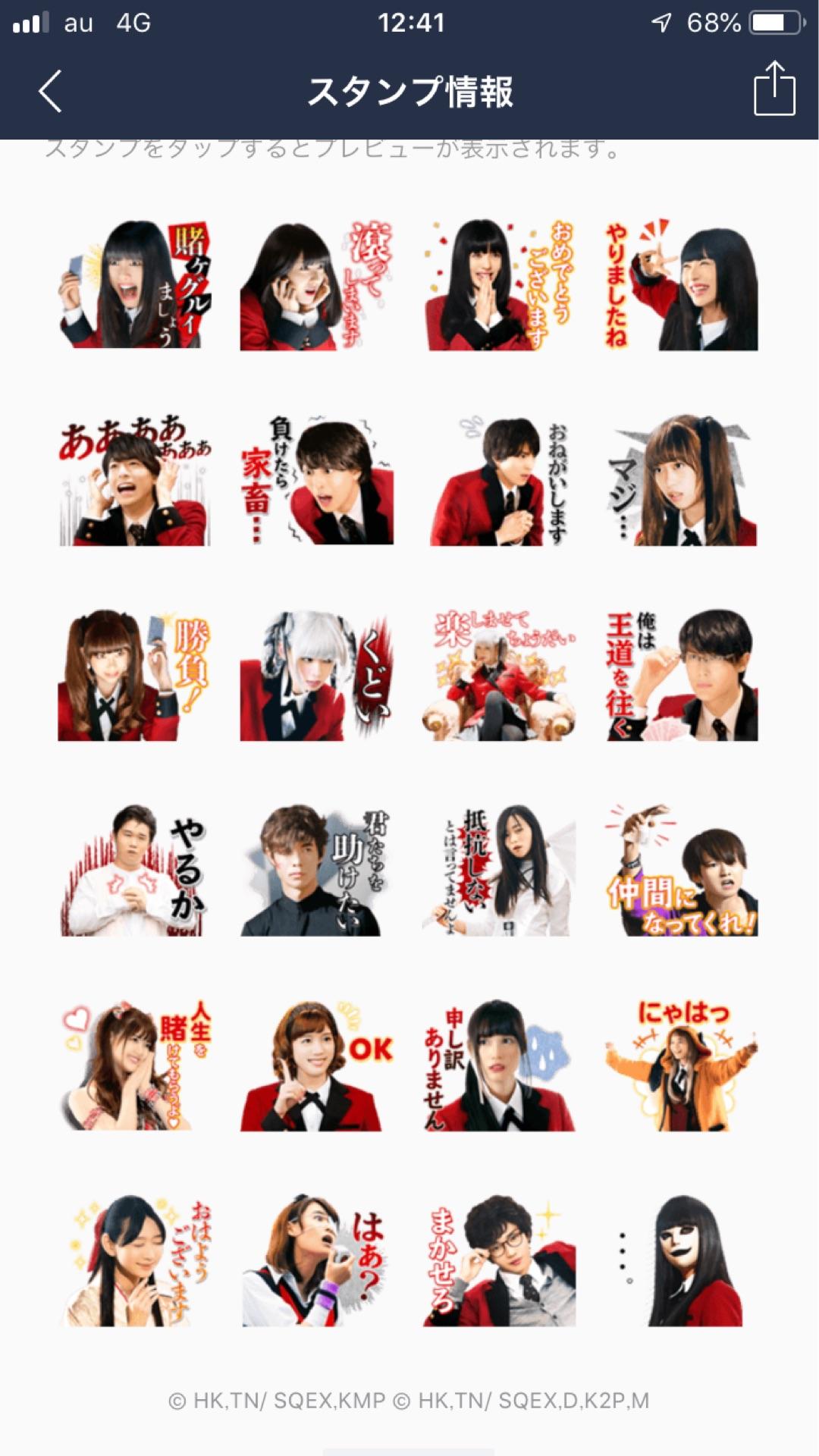819x1456 pixels.
Task: Open the くどい sticker preview
Action: 317,675
